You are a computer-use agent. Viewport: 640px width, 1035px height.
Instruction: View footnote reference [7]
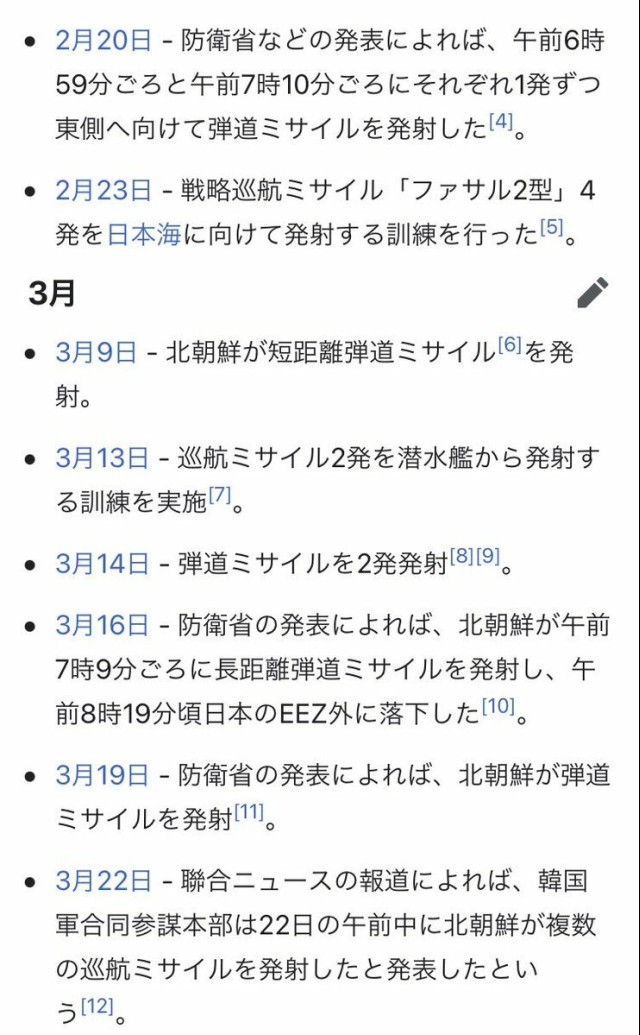pos(220,495)
